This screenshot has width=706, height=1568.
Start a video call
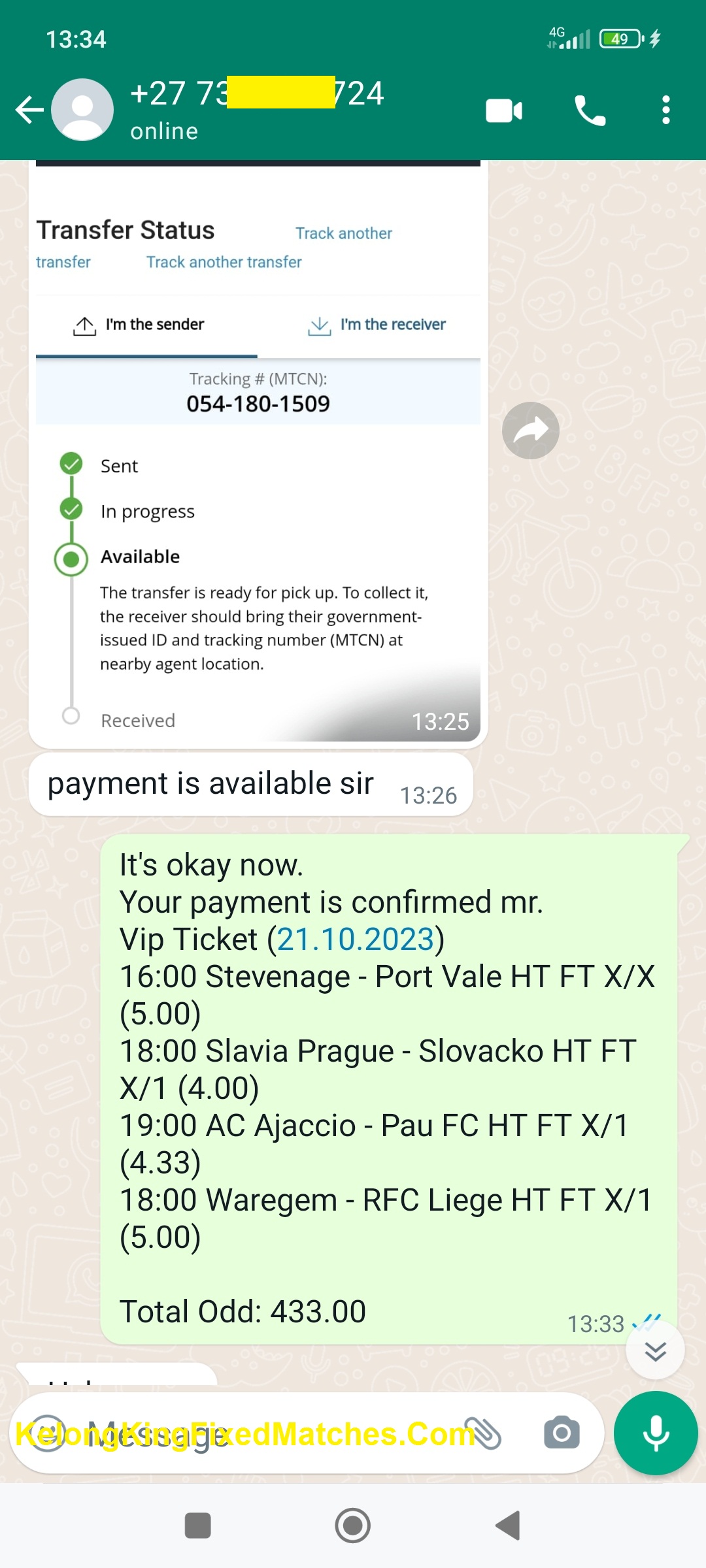[504, 110]
